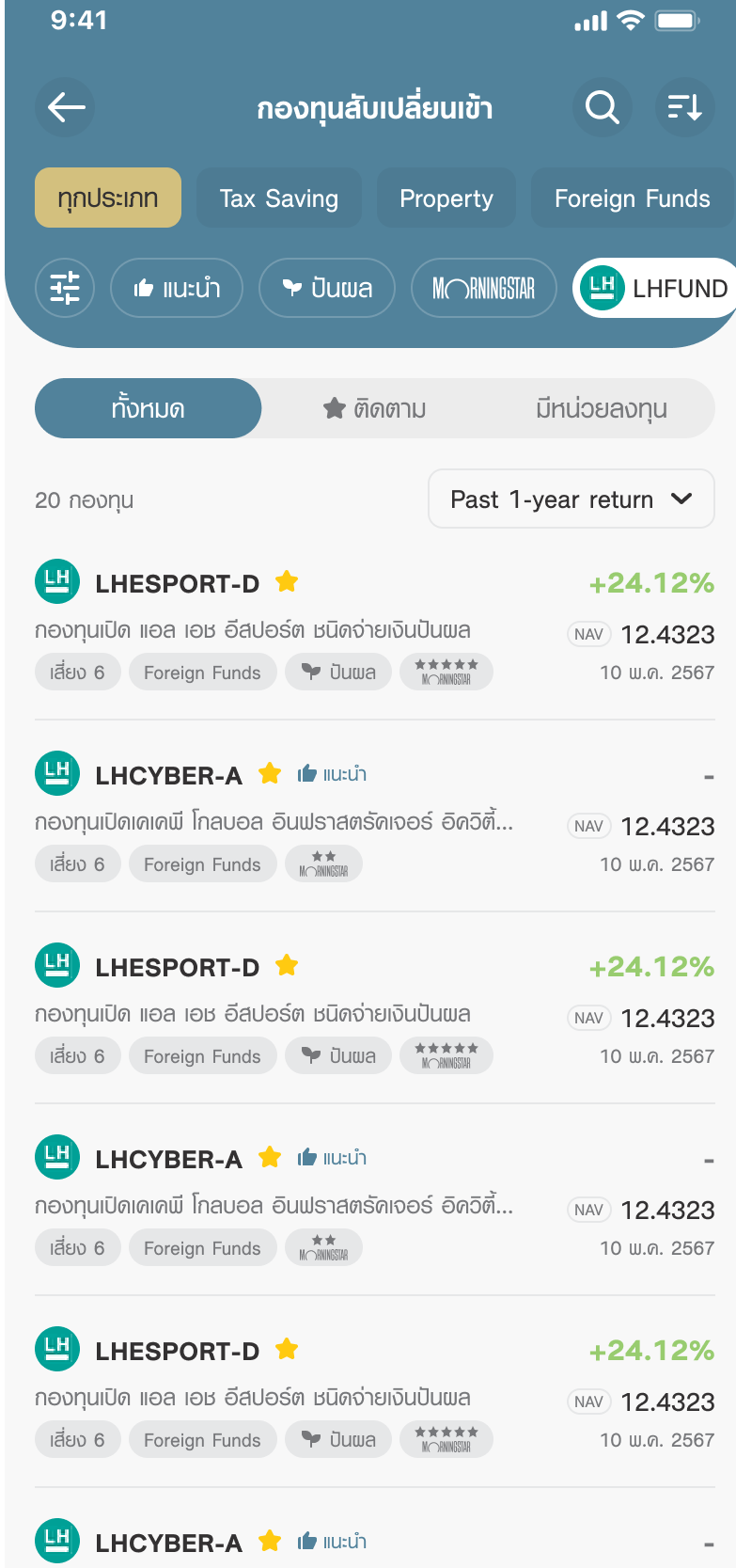The image size is (736, 1568).
Task: Apply the แนะนำ recommended filter chip
Action: [x=177, y=288]
